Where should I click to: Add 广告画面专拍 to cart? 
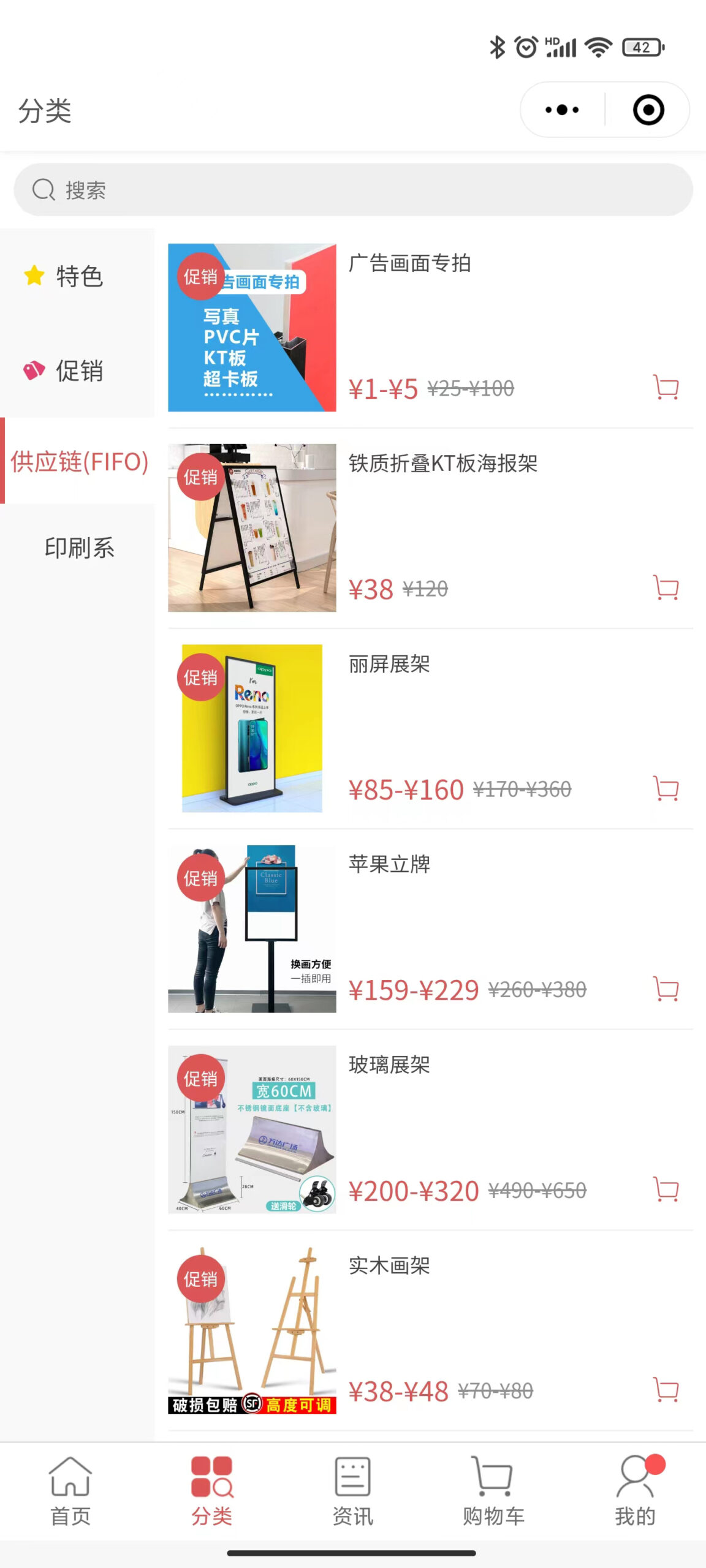pyautogui.click(x=666, y=387)
